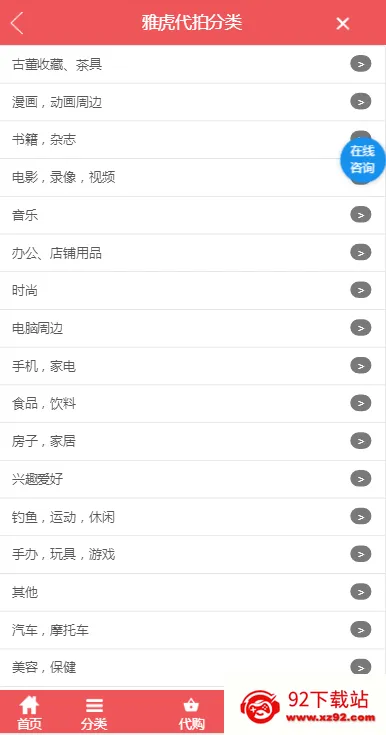This screenshot has height=735, width=386.
Task: Open the 手办，玩具，游戏 category
Action: 193,555
